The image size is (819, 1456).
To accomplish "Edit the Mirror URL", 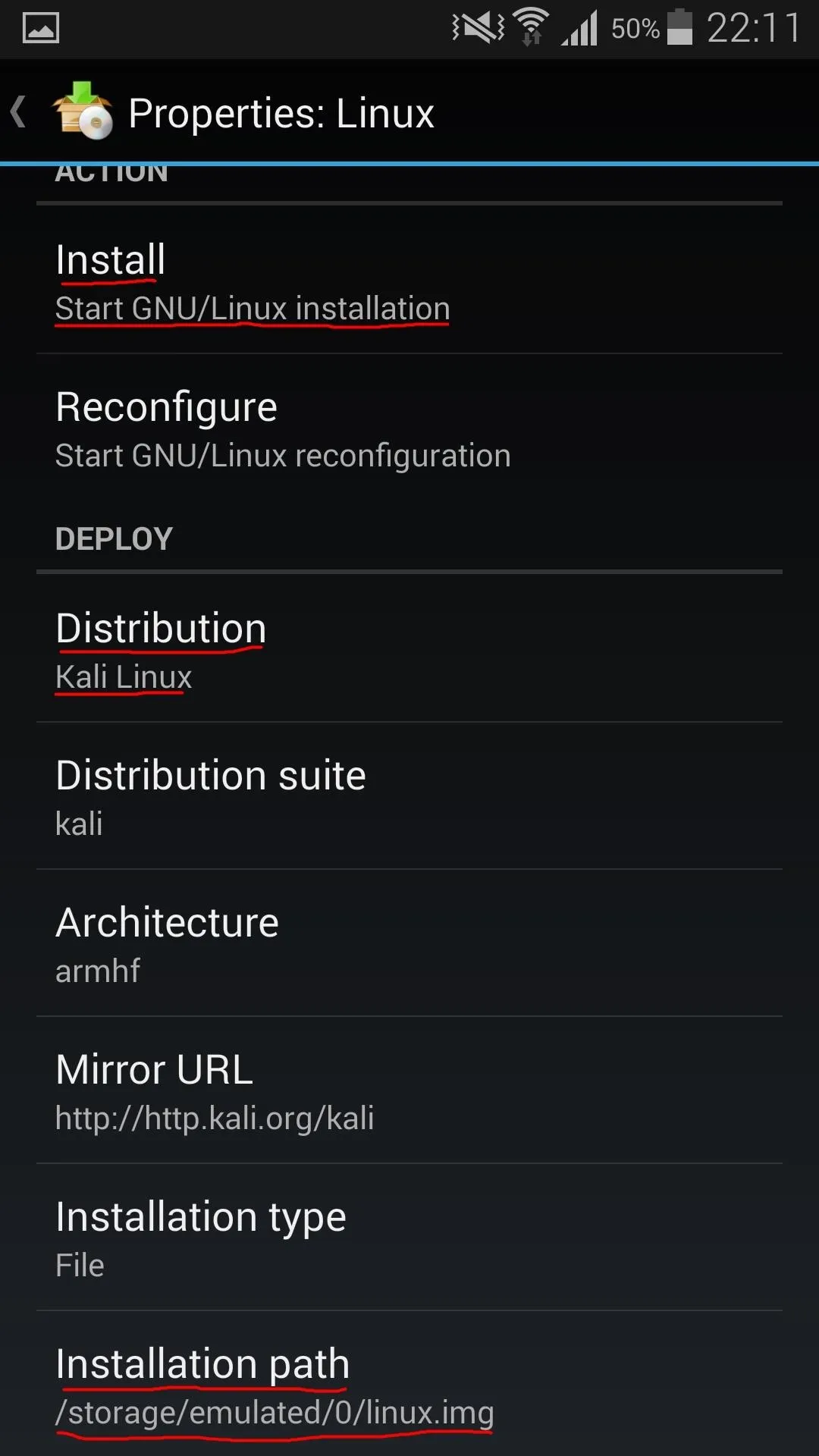I will [x=409, y=1091].
